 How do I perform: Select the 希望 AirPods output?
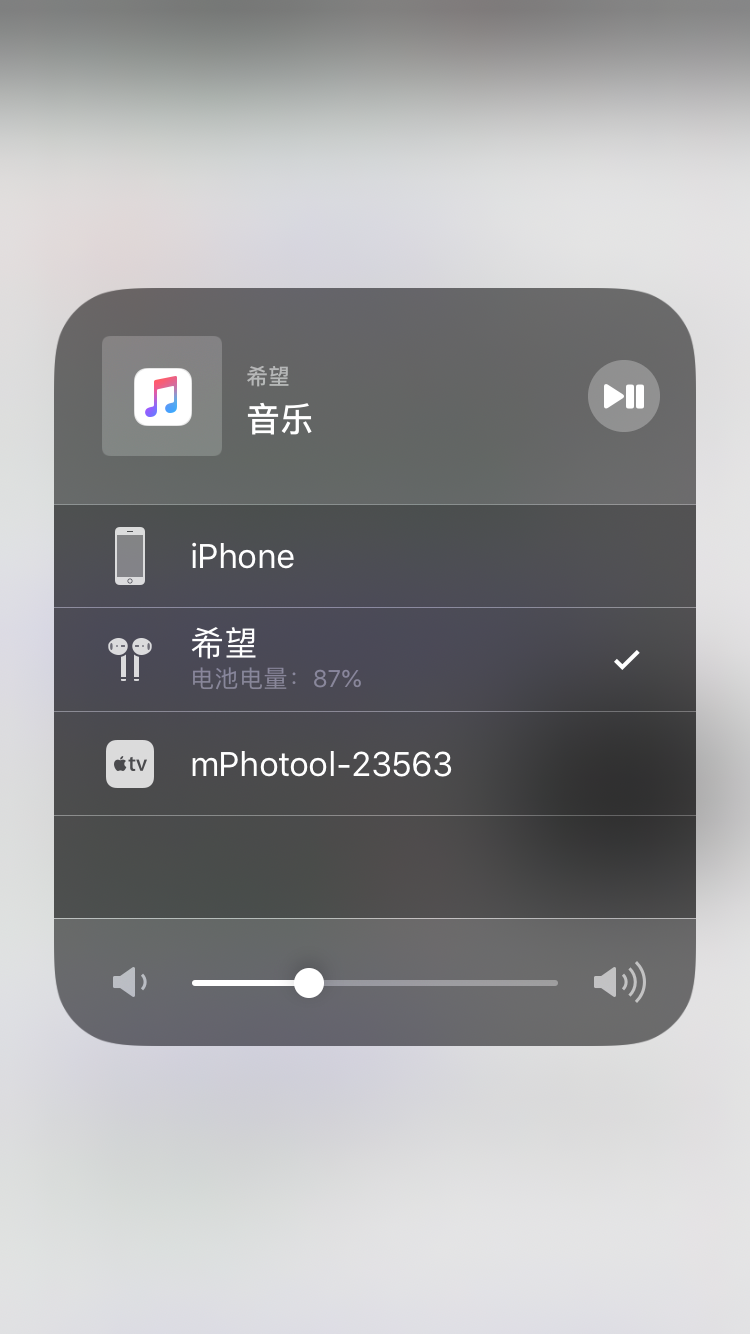pyautogui.click(x=374, y=659)
